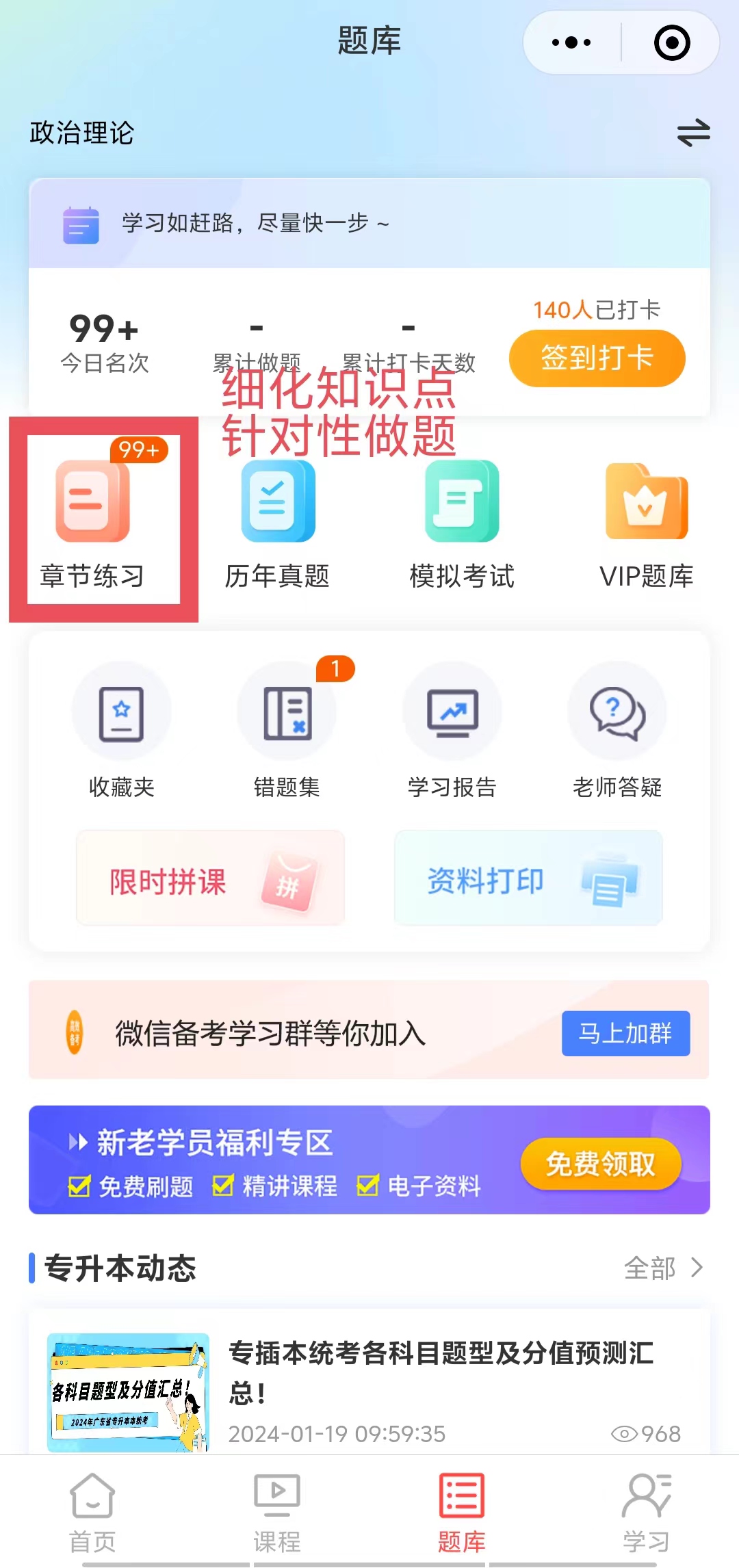
Task: Open the article 专插本统考各科目题型及分值预测汇总
Action: tap(441, 1372)
